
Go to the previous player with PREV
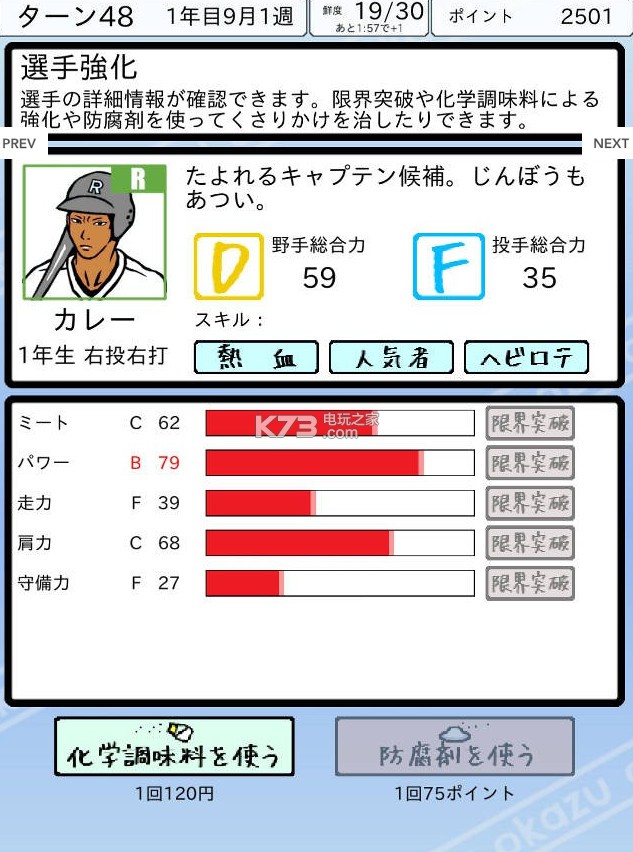(x=20, y=143)
